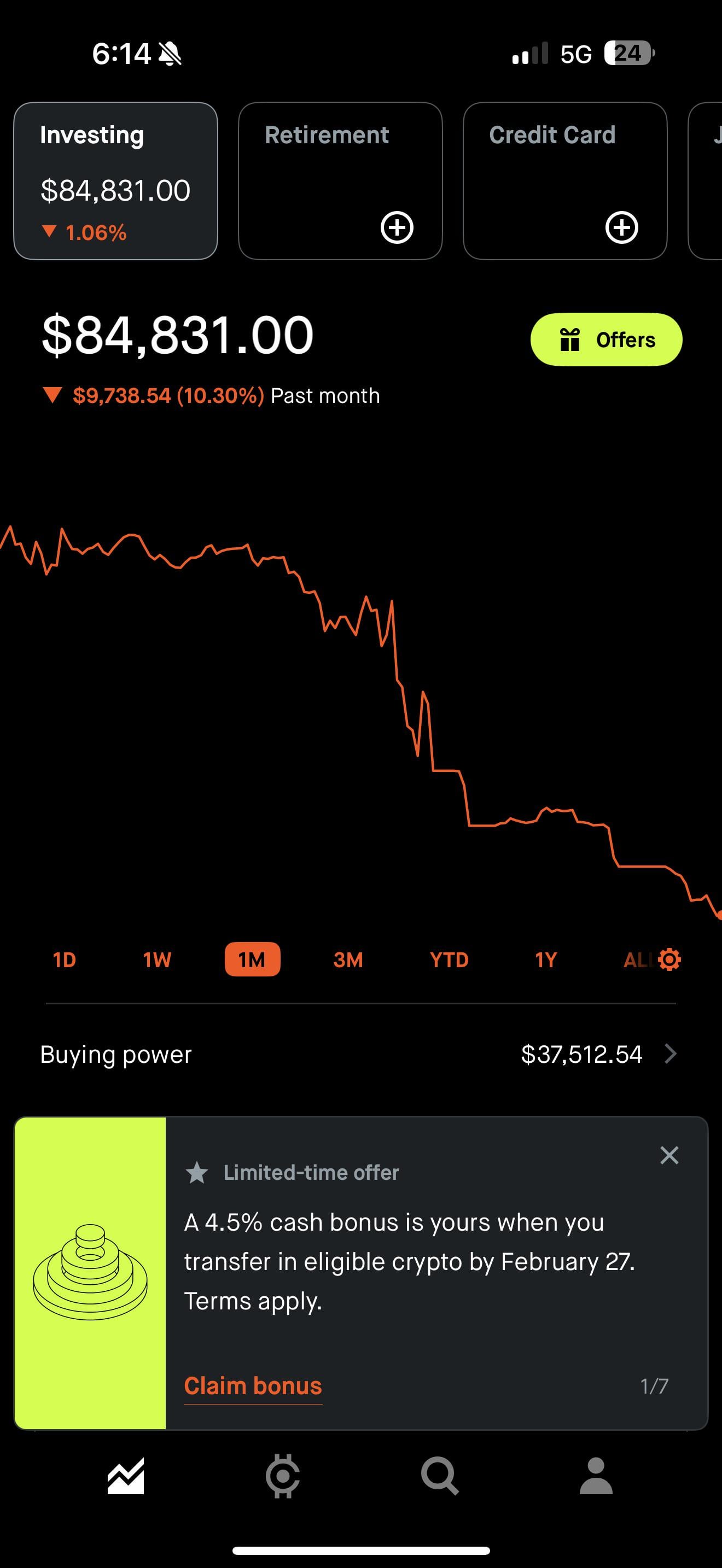Switch chart to 3M range
This screenshot has height=1568, width=722.
tap(348, 960)
